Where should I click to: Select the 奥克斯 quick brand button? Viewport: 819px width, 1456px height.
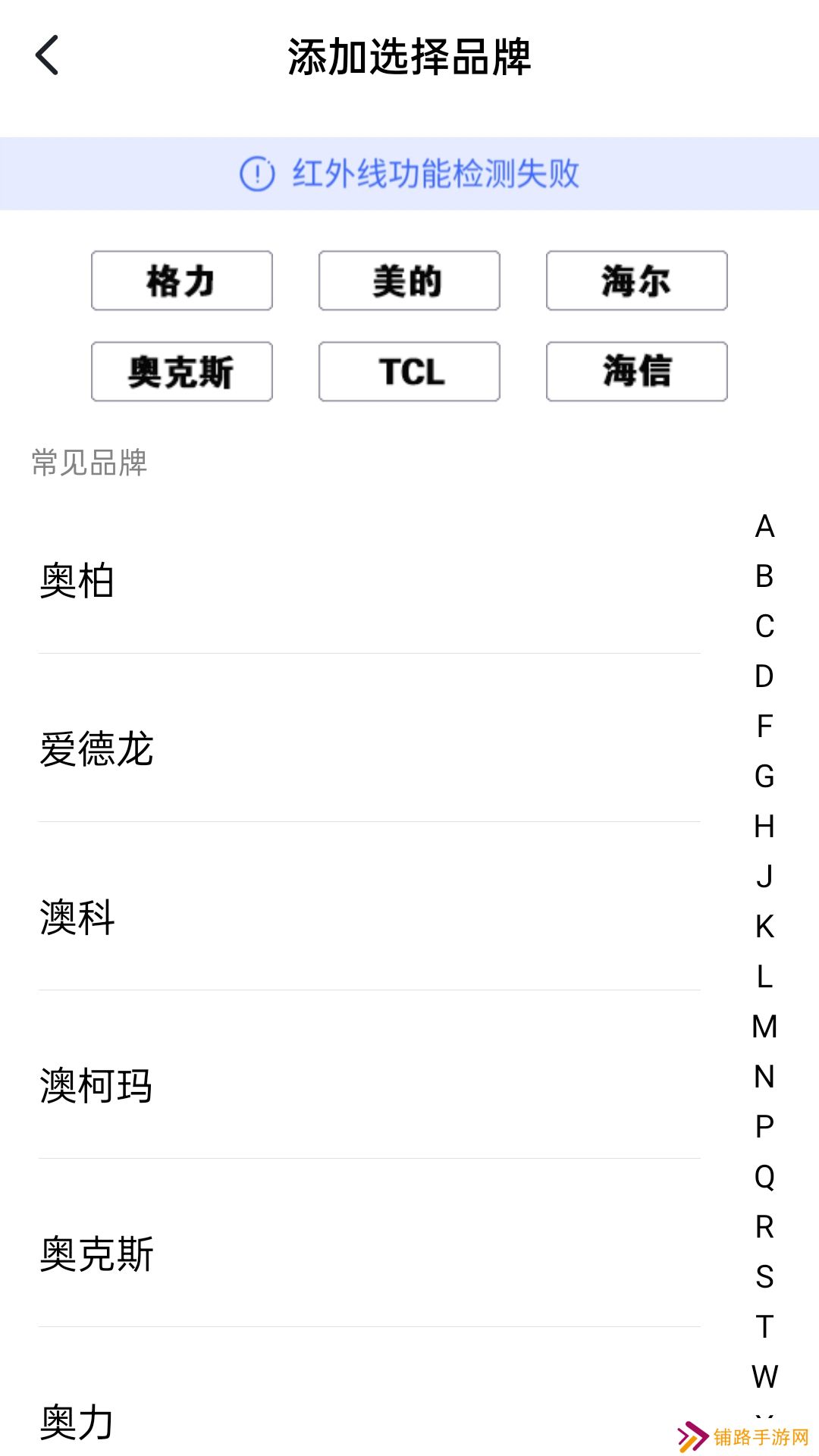click(x=181, y=372)
